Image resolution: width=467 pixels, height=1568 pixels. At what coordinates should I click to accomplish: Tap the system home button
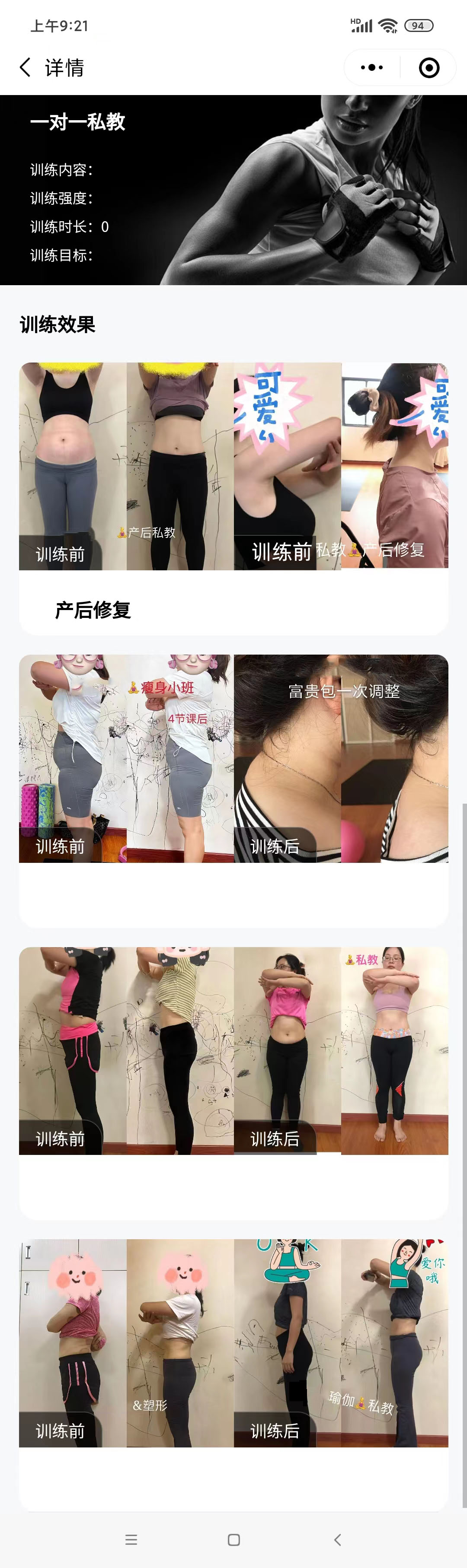tap(234, 1539)
